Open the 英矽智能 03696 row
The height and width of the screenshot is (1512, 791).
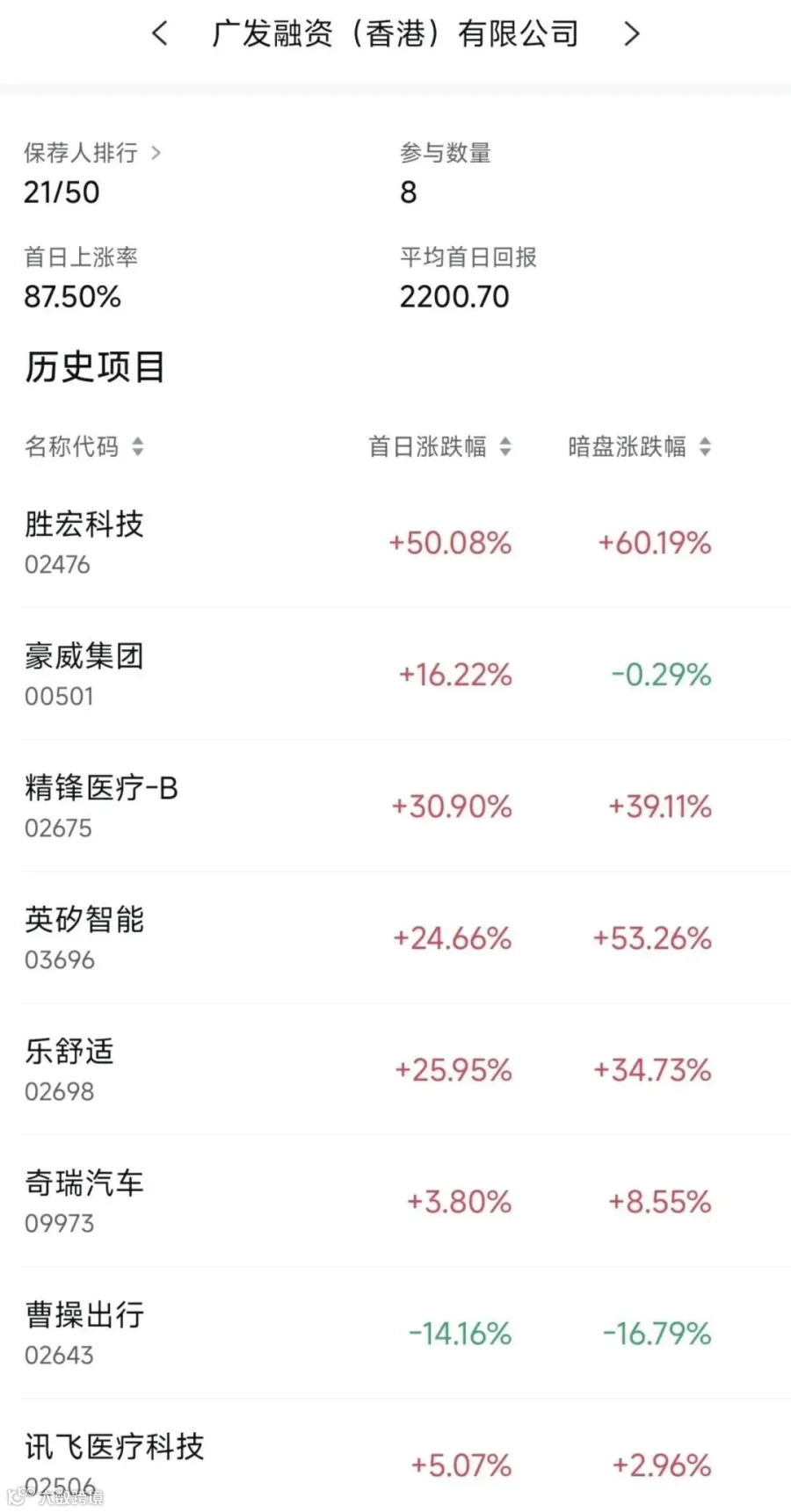(x=395, y=937)
